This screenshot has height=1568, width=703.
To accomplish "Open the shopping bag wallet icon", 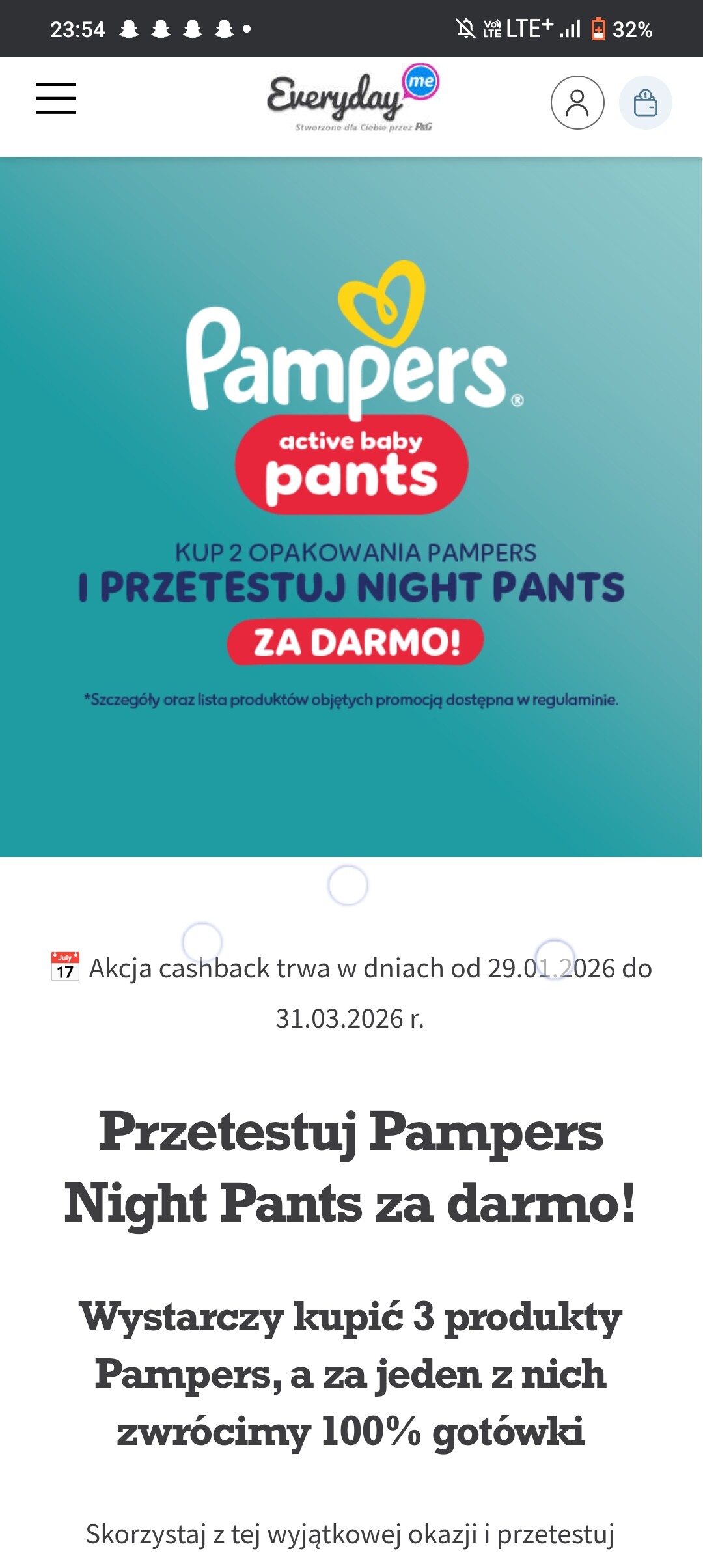I will tap(645, 103).
